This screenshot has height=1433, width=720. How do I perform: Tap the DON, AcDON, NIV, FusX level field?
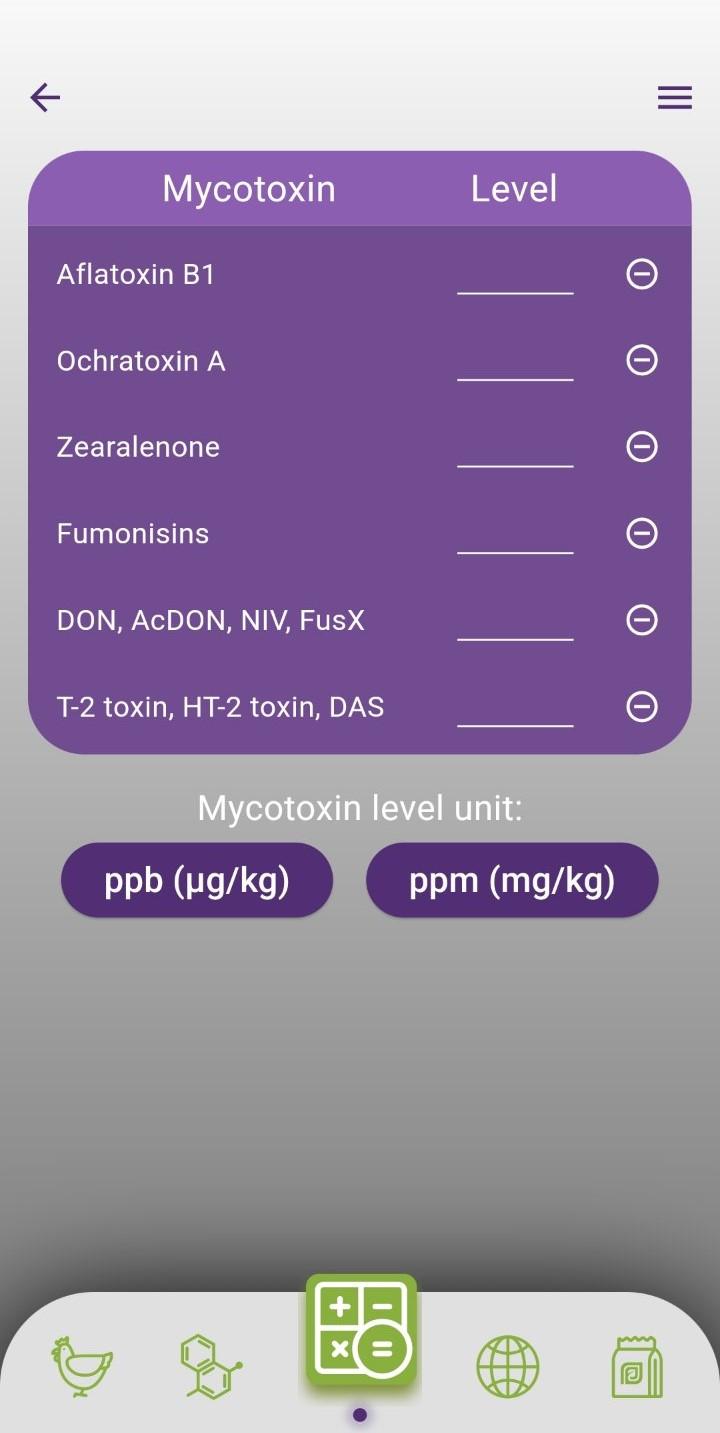515,621
